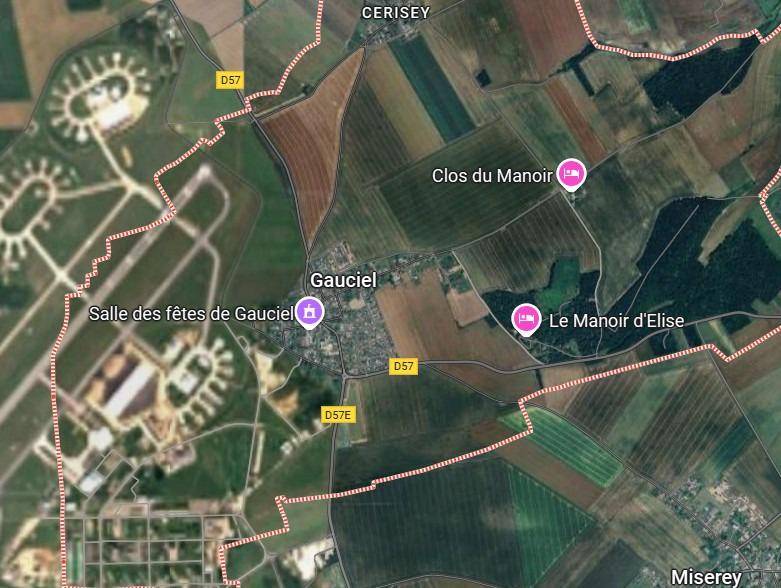Open the Clos du Manoir lodging pin
This screenshot has width=781, height=588.
[571, 174]
